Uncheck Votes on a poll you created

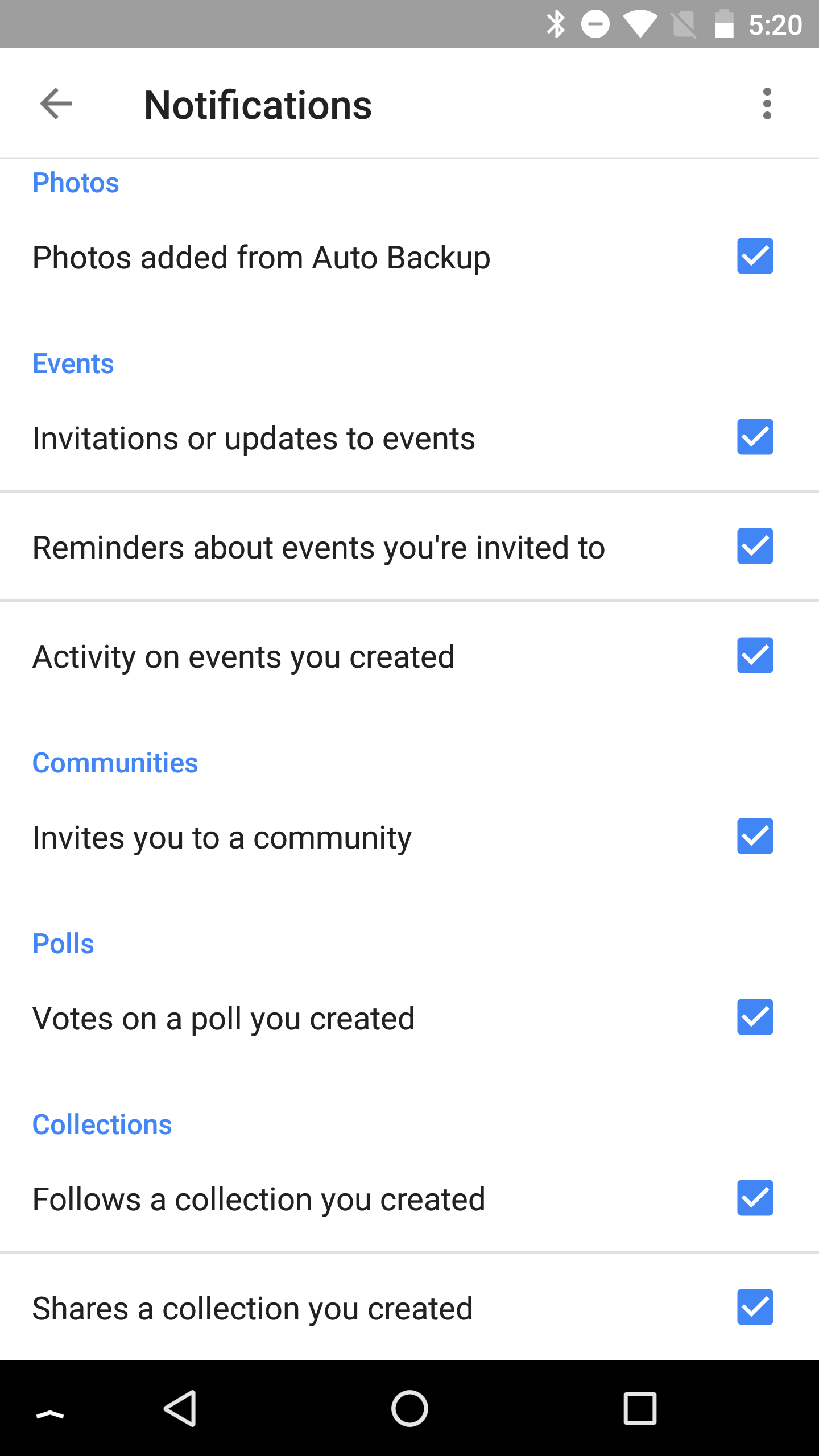[x=755, y=1017]
